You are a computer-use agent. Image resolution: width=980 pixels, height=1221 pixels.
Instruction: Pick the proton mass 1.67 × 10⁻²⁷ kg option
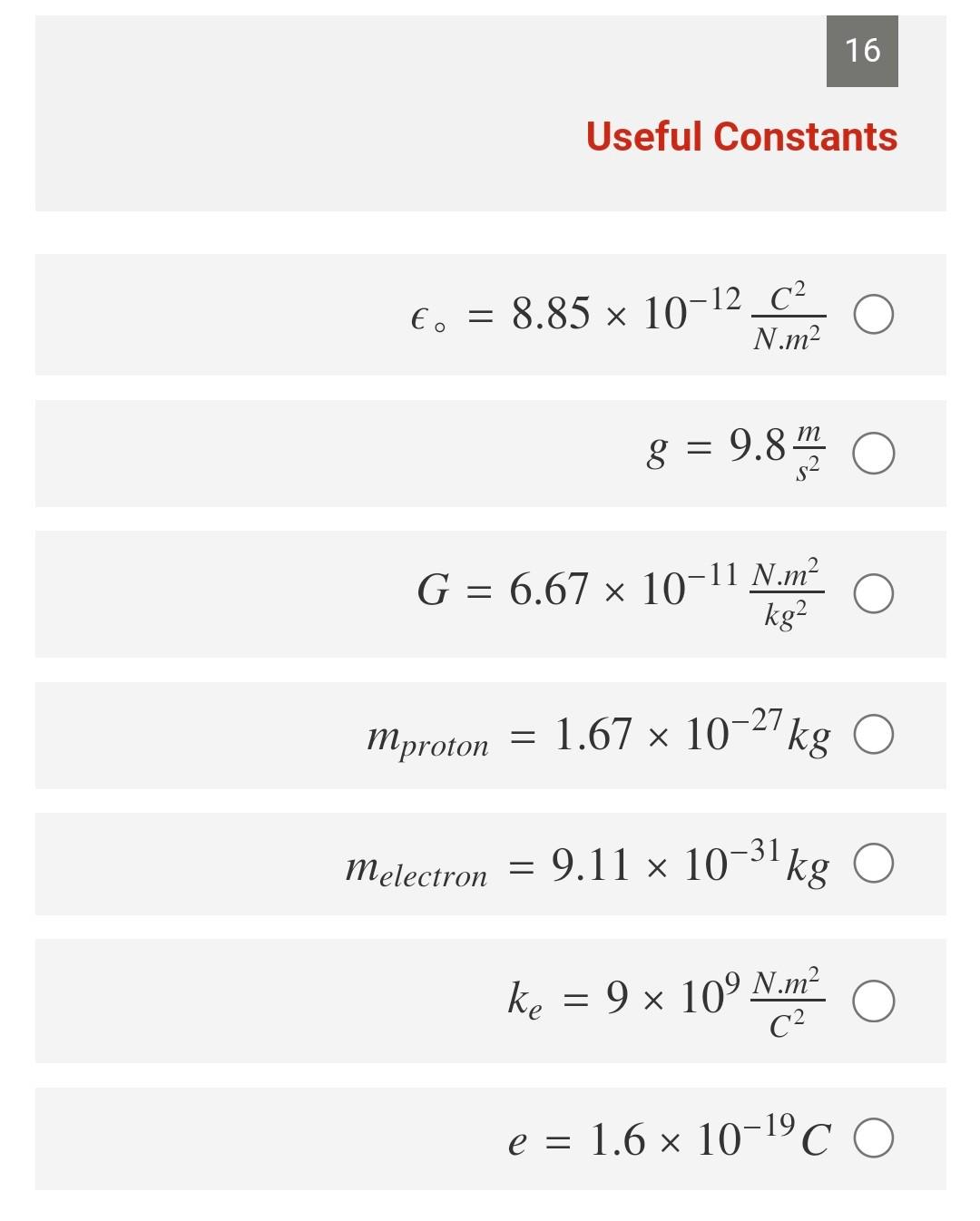pos(874,735)
